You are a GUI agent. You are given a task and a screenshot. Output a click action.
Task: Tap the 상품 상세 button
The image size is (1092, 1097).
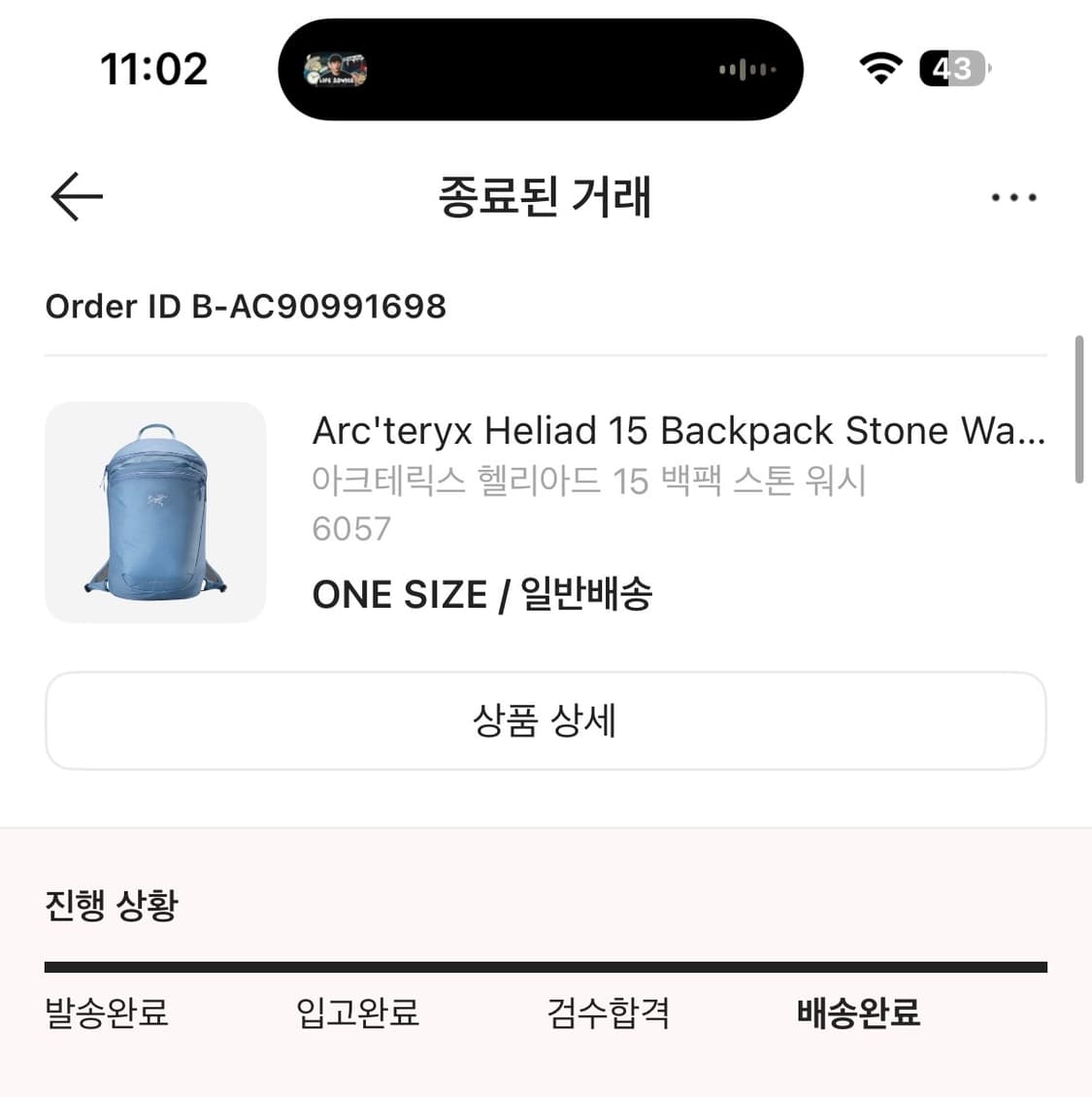pos(546,720)
